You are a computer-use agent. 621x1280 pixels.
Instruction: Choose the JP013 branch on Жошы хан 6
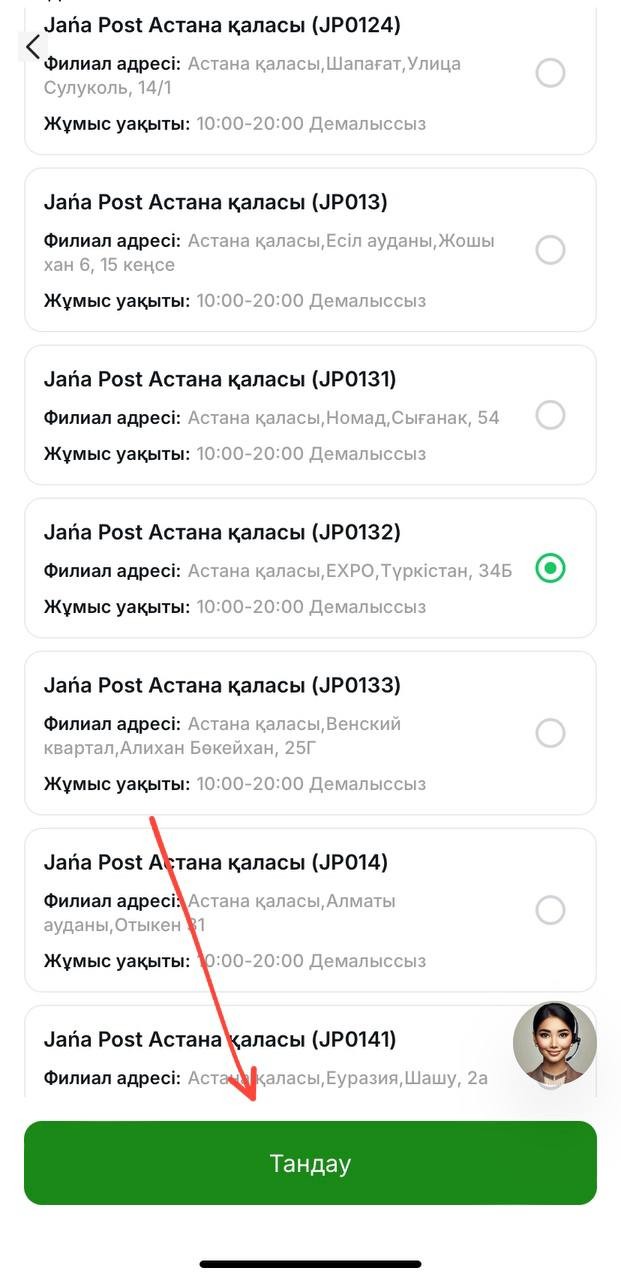[550, 250]
